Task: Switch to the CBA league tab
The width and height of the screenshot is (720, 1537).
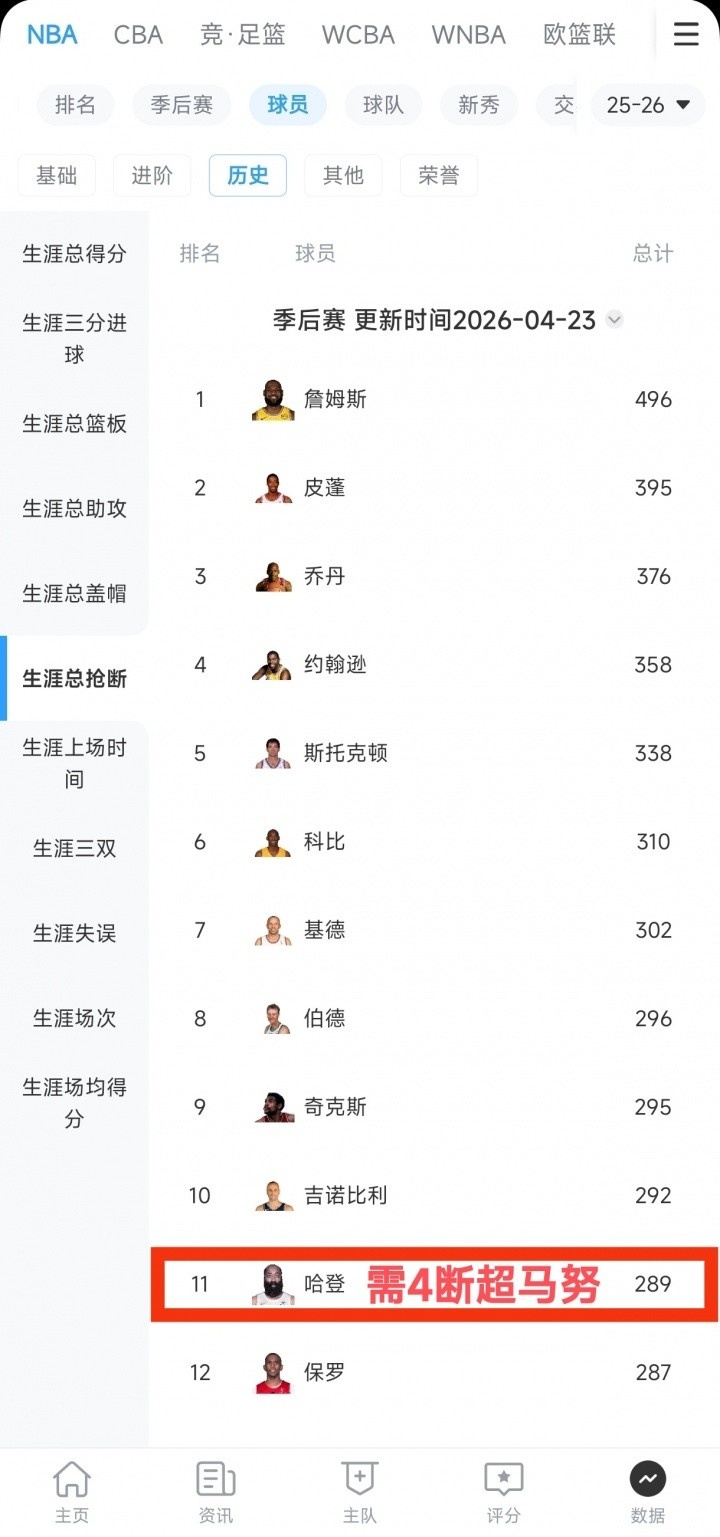Action: pos(138,35)
